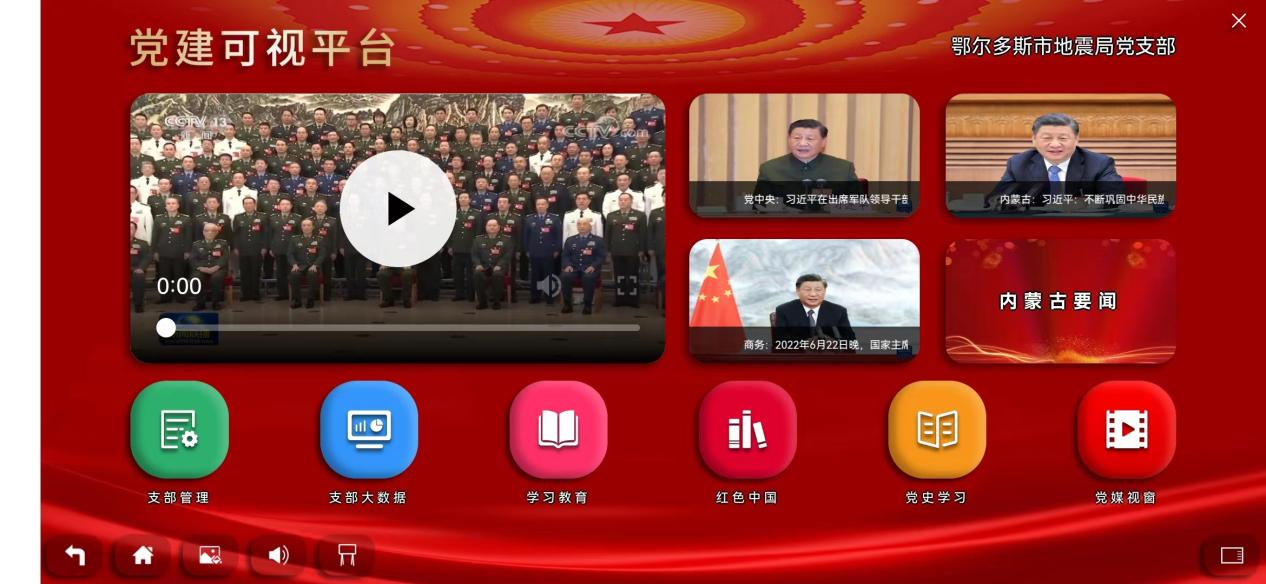Open 支部大数据

pos(369,430)
